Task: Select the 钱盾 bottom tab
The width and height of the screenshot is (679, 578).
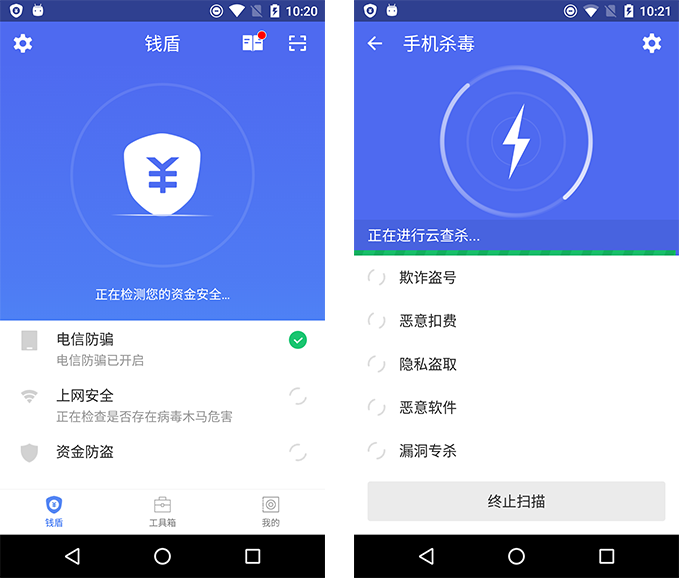Action: point(54,511)
